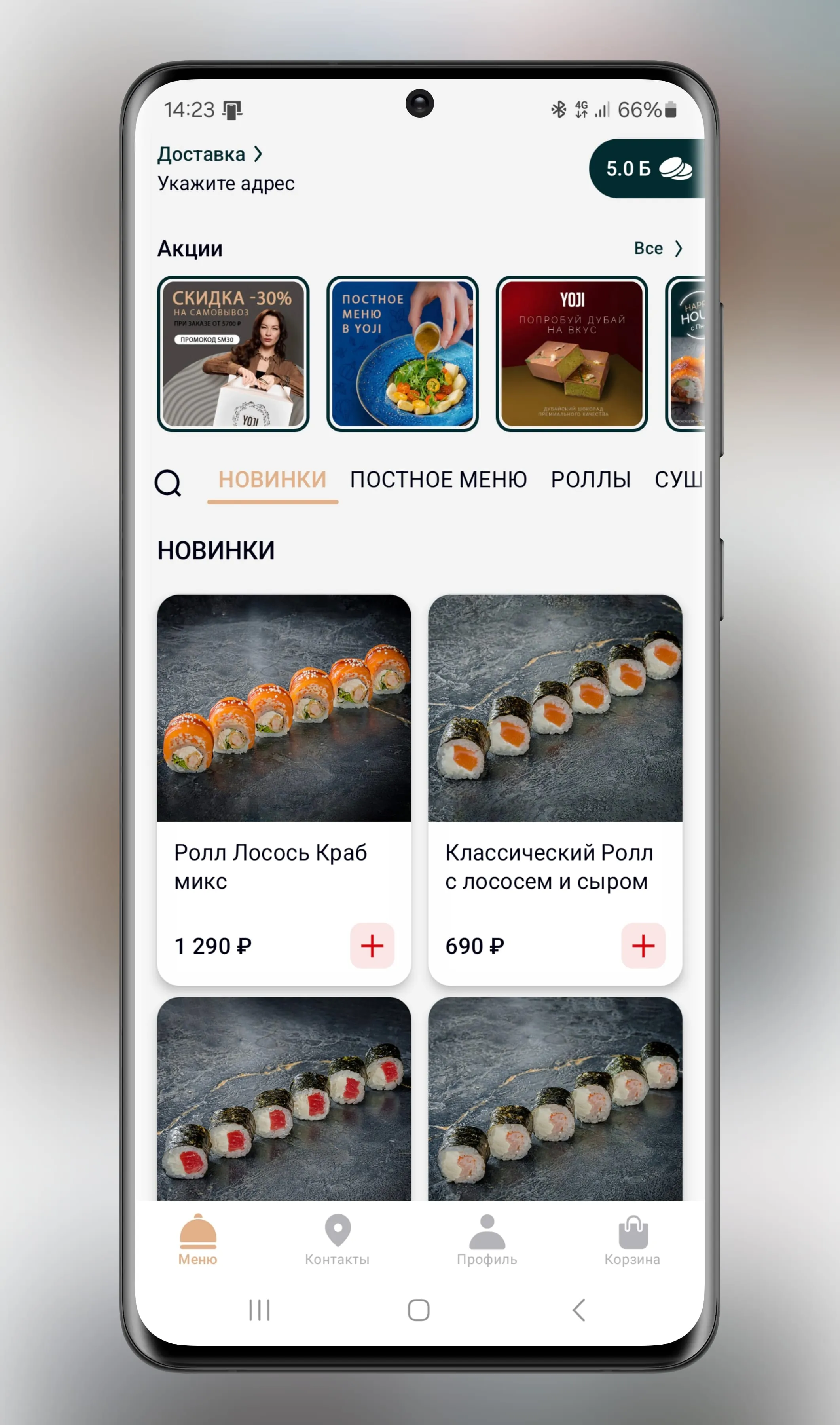Go to the Контакты tab
The image size is (840, 1425).
click(x=338, y=1240)
